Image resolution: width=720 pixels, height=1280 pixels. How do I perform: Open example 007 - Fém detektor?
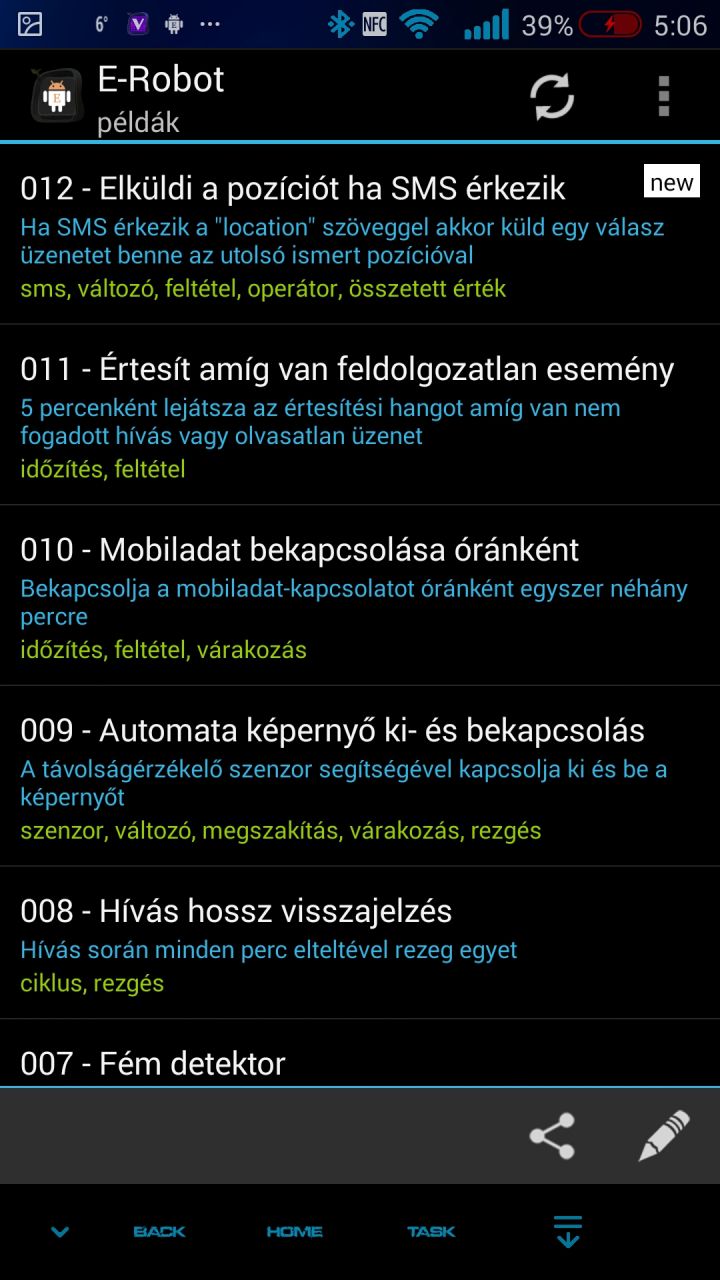[x=360, y=1053]
